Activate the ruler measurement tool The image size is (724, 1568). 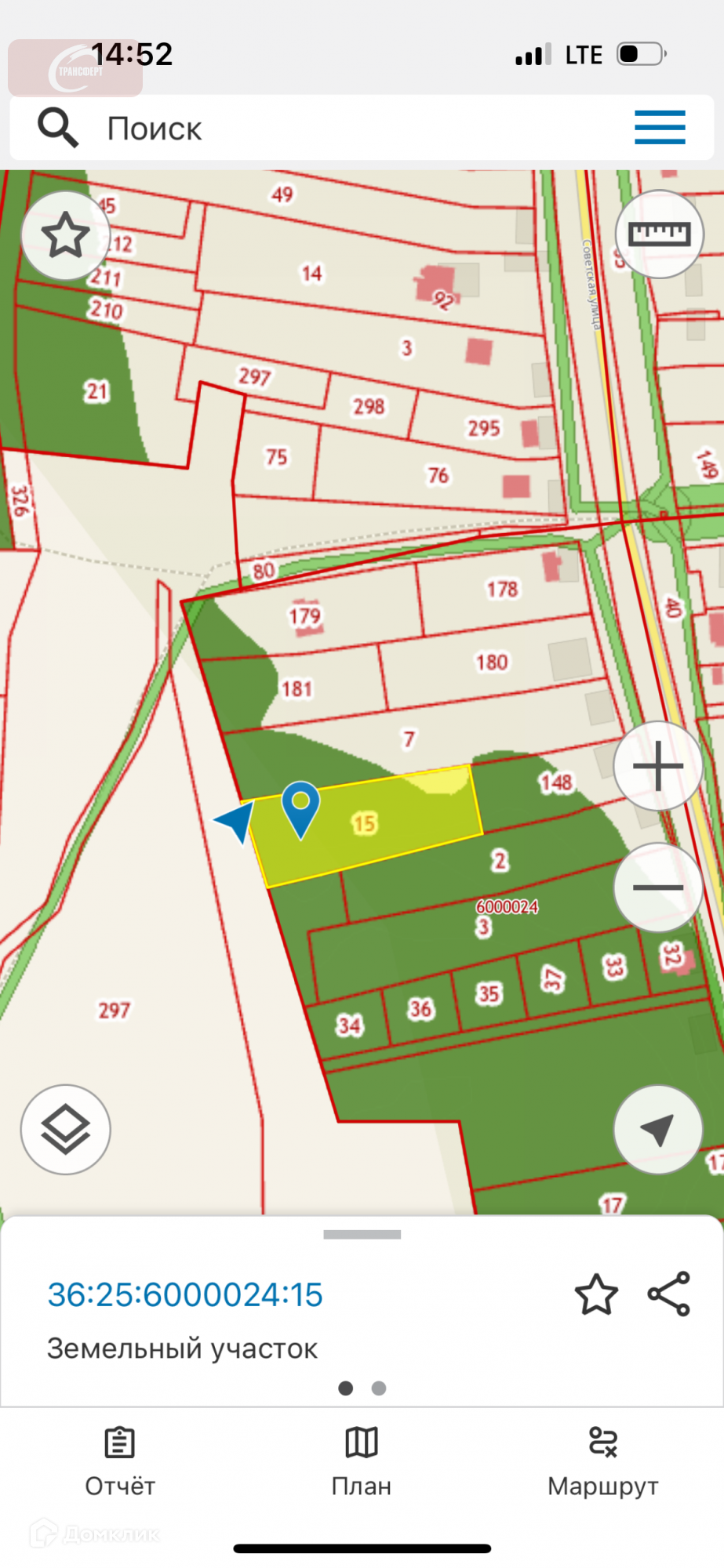(x=659, y=234)
